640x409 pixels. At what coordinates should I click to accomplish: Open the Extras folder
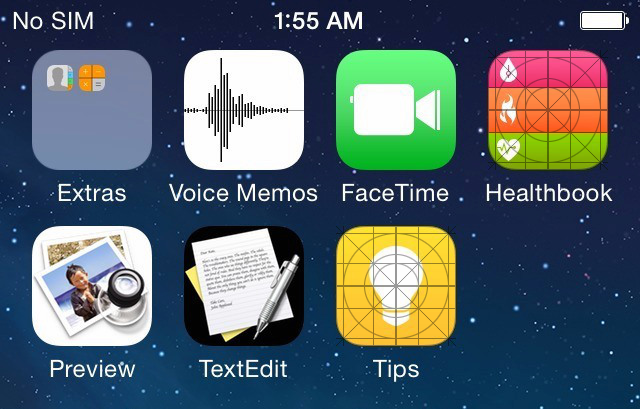coord(92,110)
